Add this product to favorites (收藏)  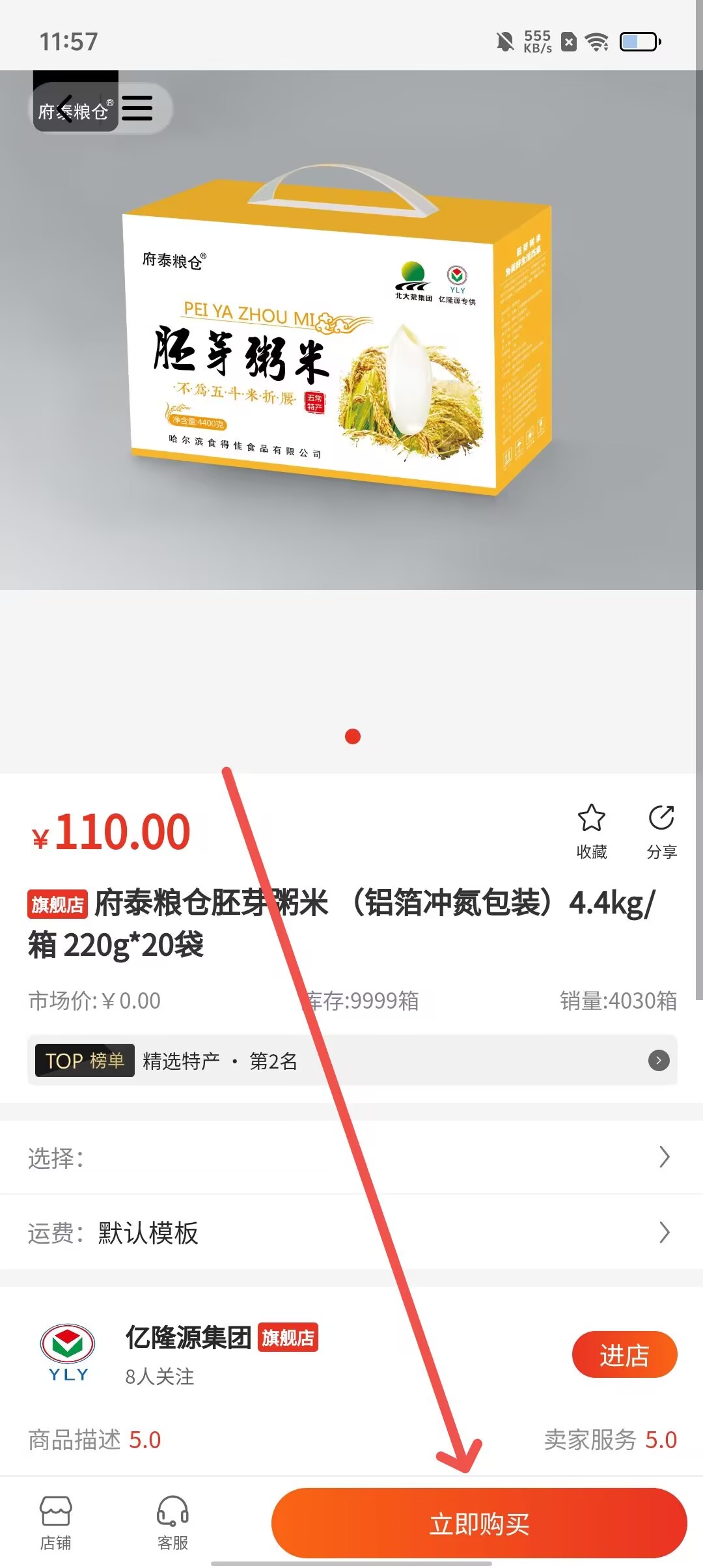click(591, 831)
